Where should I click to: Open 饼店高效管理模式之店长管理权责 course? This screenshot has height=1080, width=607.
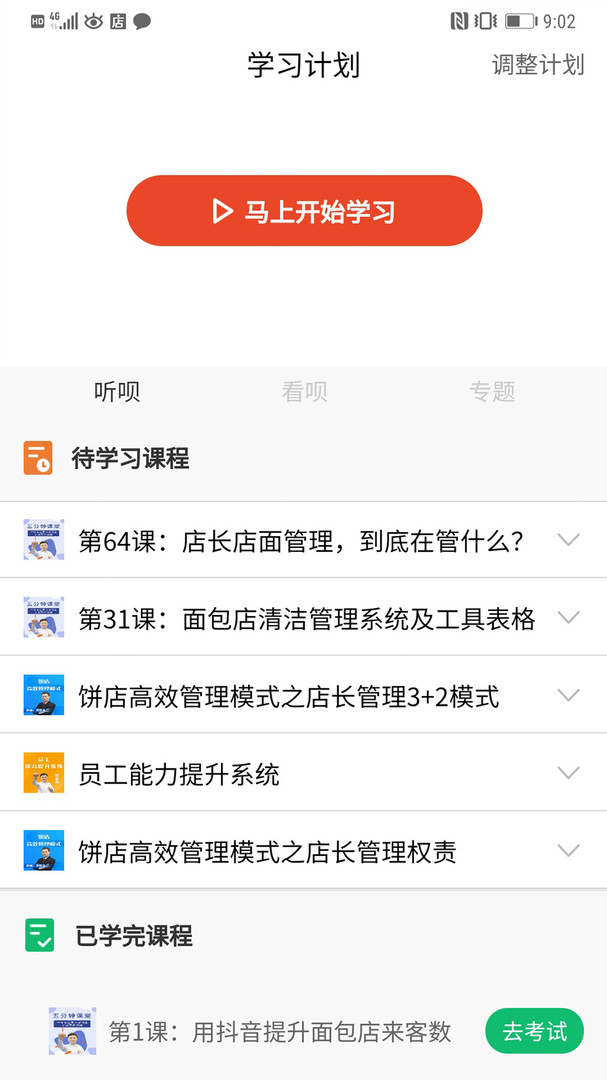coord(267,851)
